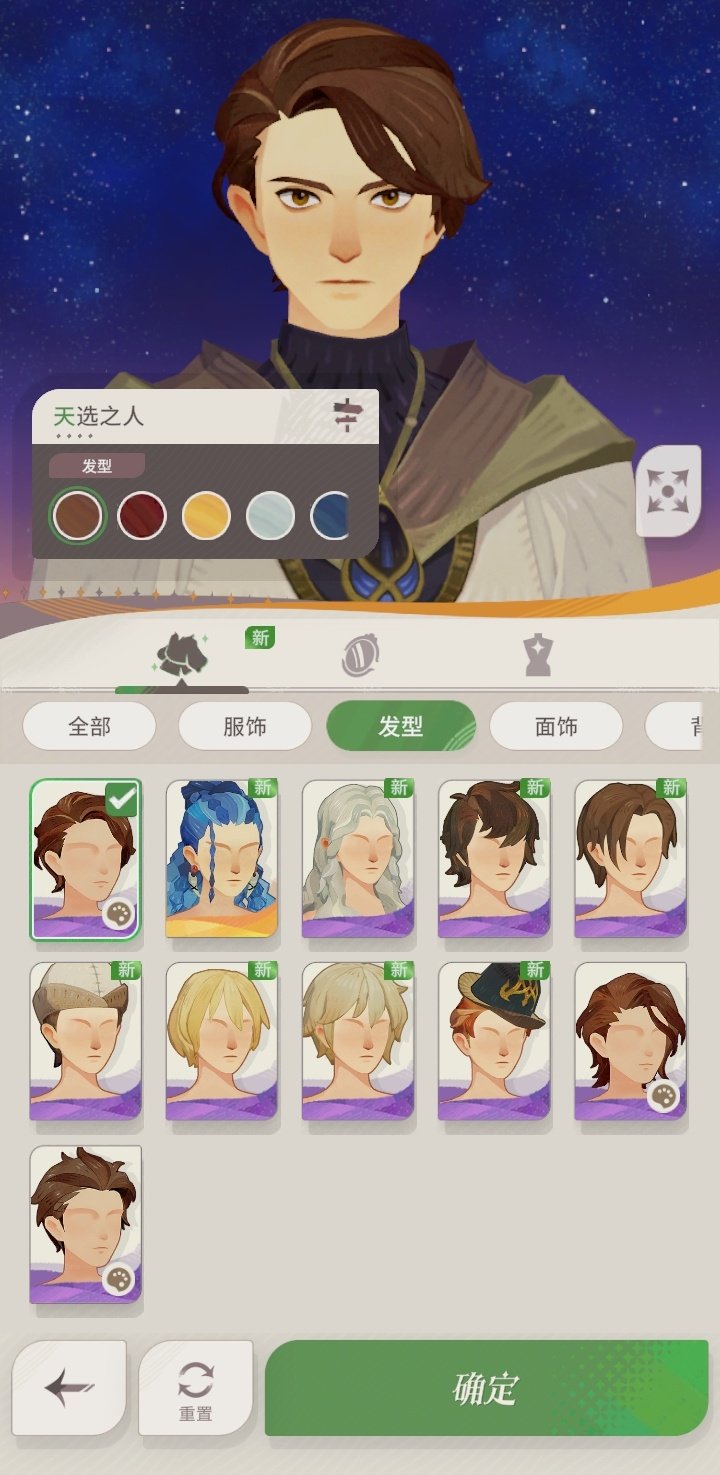Choose the yellow hair color swatch
Image resolution: width=720 pixels, height=1475 pixels.
[x=206, y=512]
